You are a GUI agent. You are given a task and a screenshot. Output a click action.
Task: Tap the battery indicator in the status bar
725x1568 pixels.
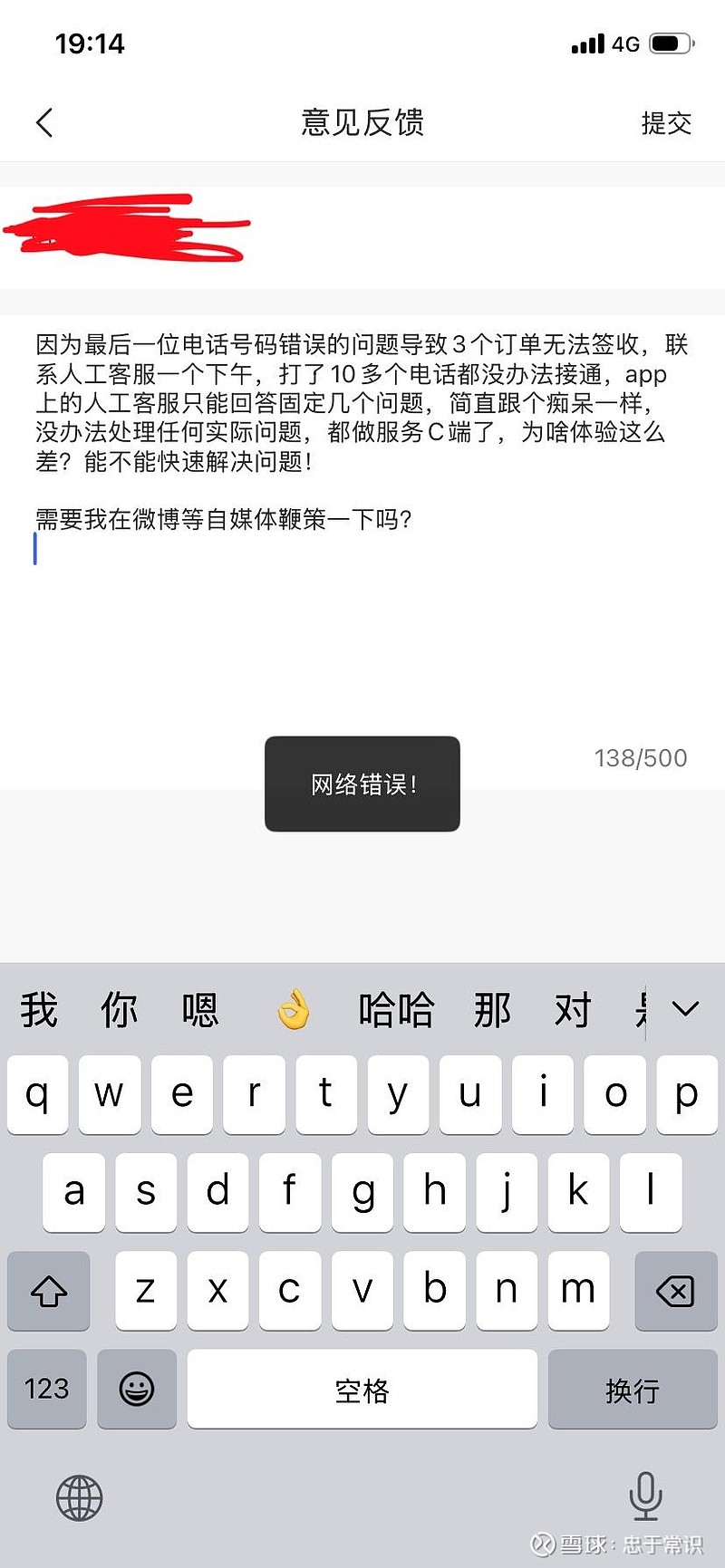[668, 43]
